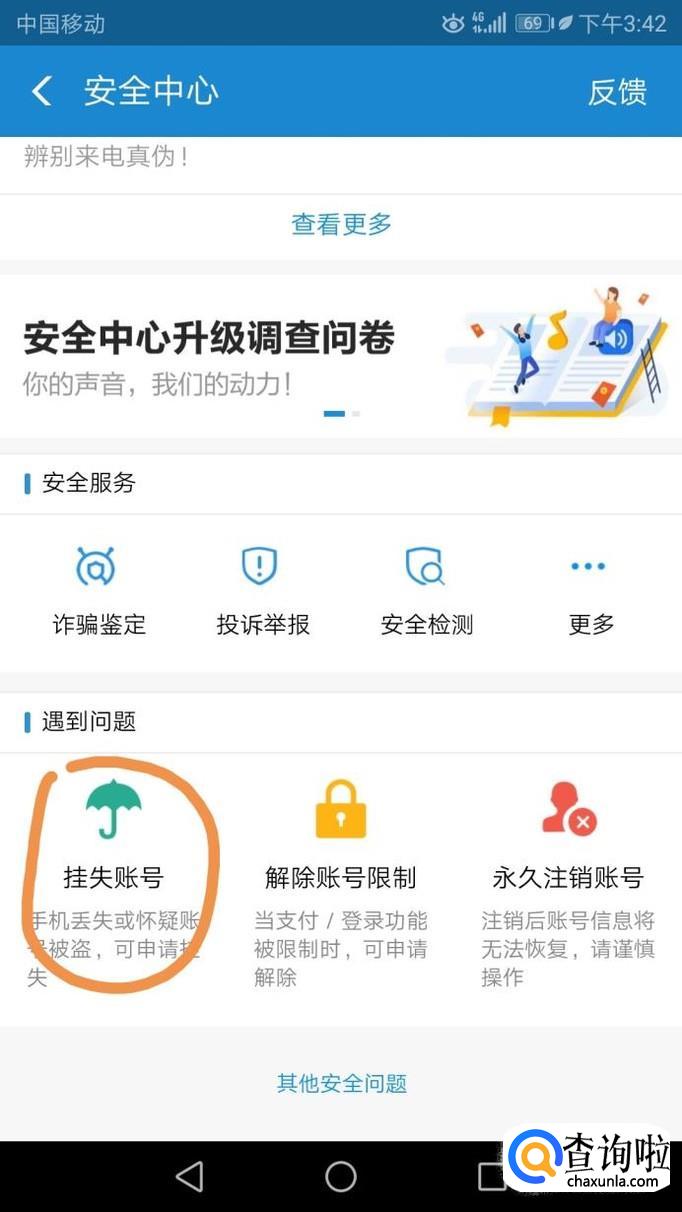
Task: Open 其他安全问题 link
Action: (341, 1083)
